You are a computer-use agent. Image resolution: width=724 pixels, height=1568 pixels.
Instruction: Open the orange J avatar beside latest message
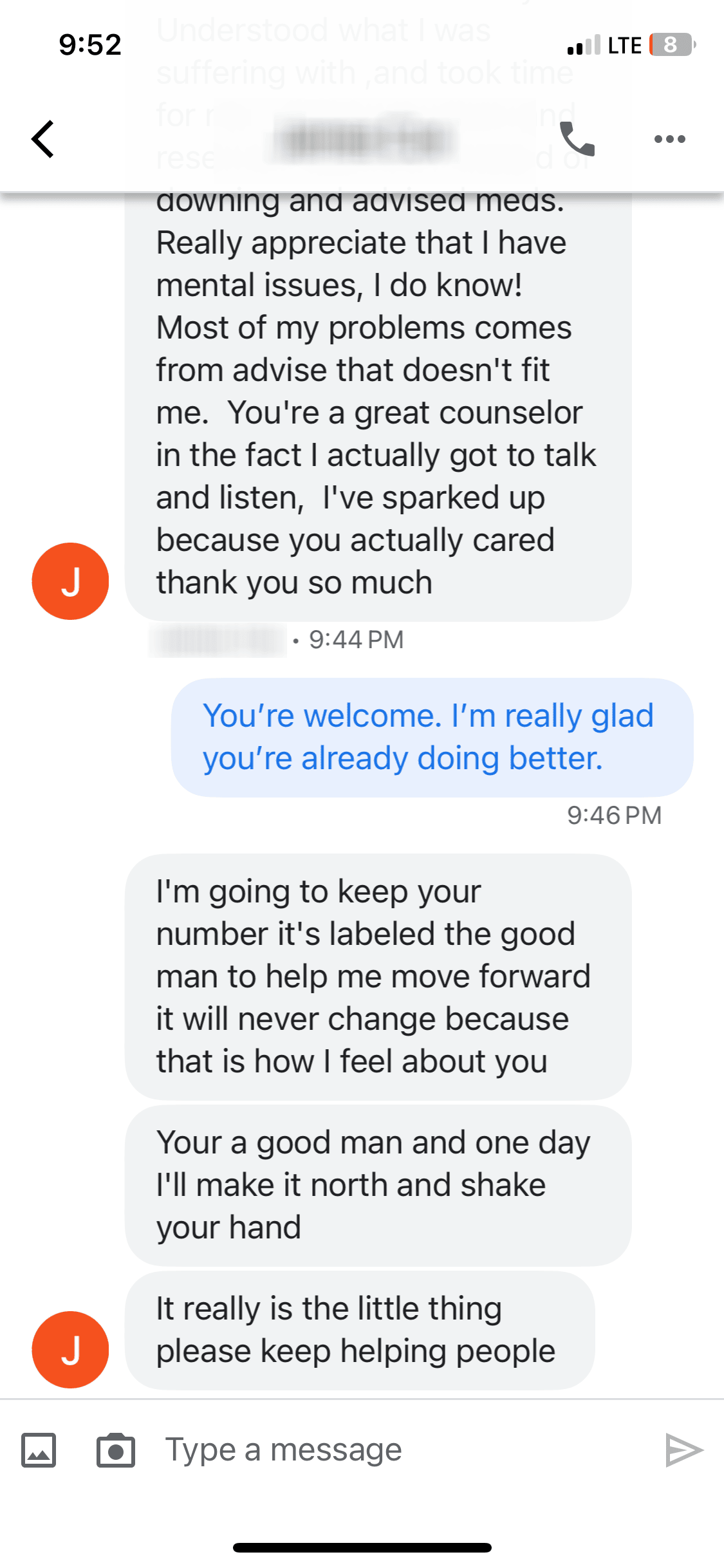70,1349
